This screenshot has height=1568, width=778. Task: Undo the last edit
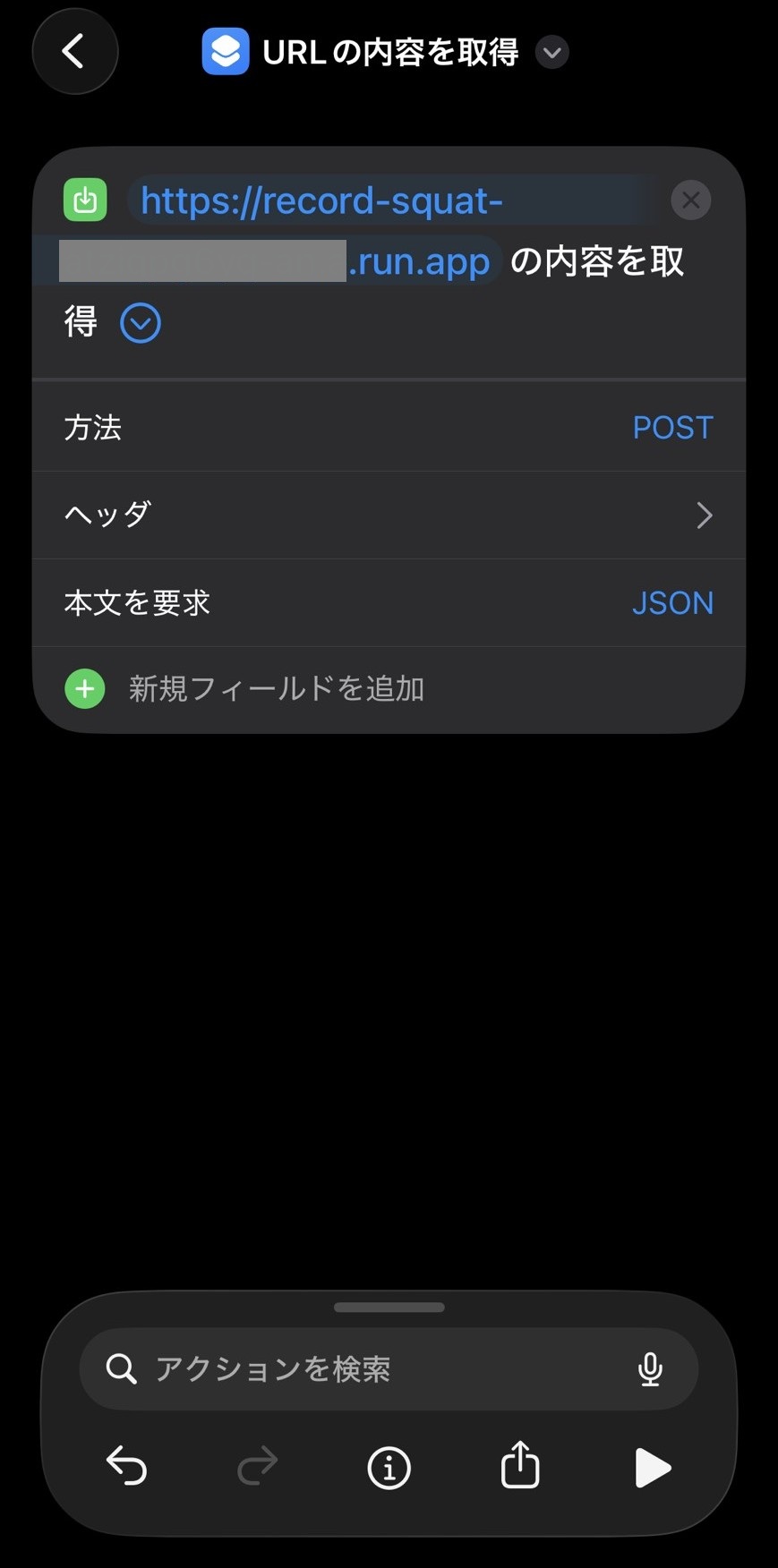(126, 1468)
